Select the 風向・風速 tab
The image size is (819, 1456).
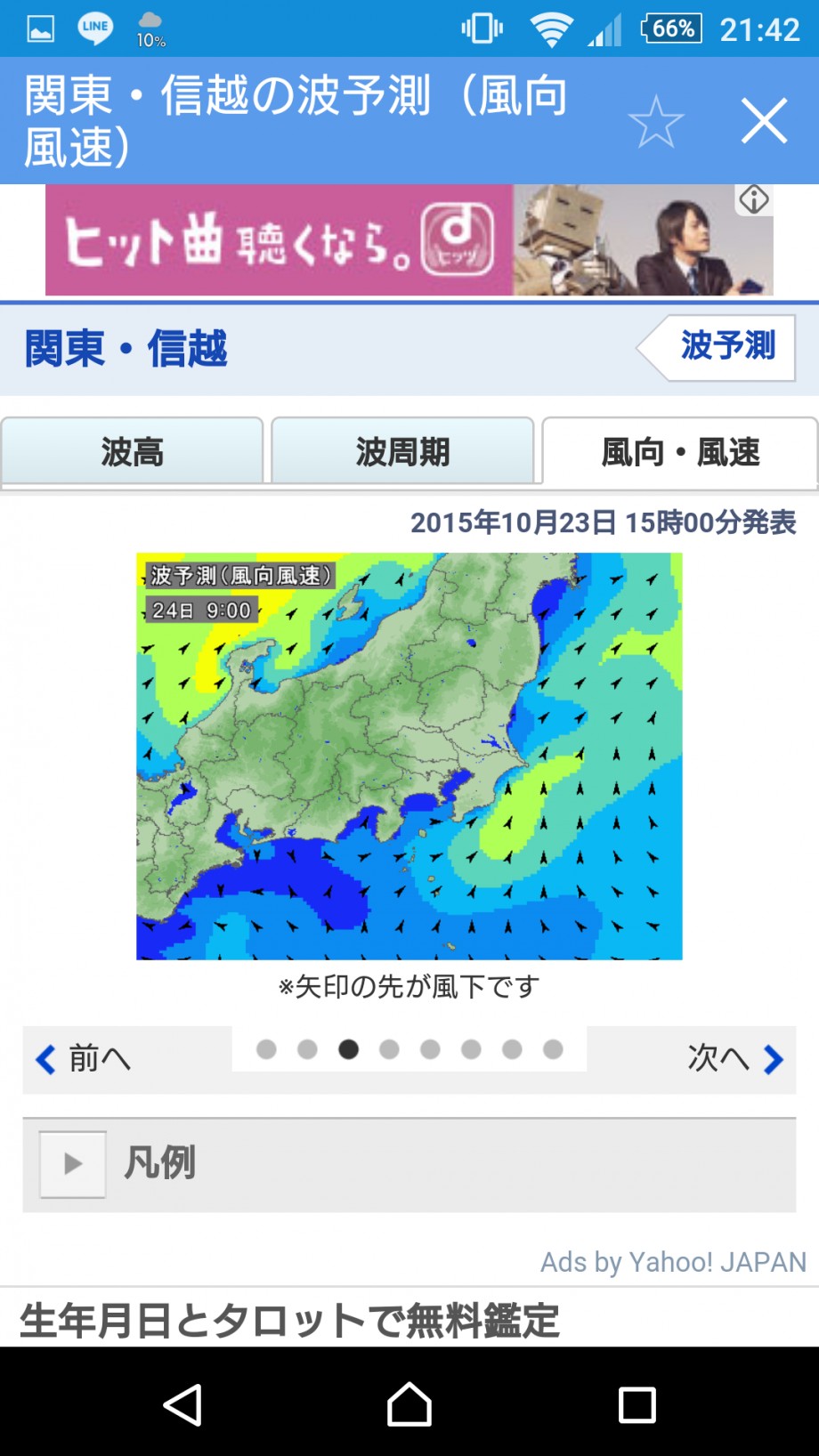click(x=680, y=451)
